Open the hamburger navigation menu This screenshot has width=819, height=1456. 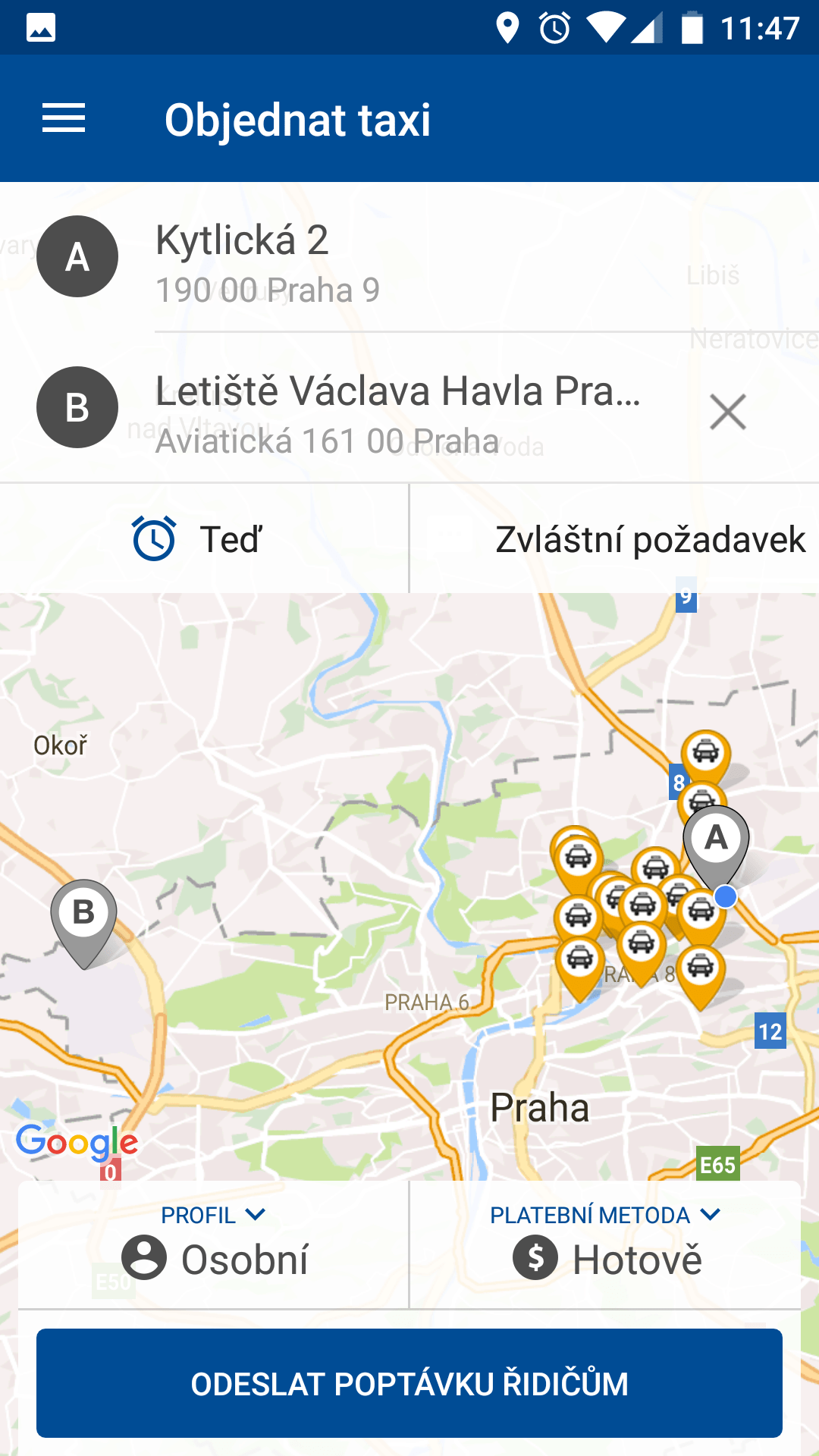(x=64, y=118)
